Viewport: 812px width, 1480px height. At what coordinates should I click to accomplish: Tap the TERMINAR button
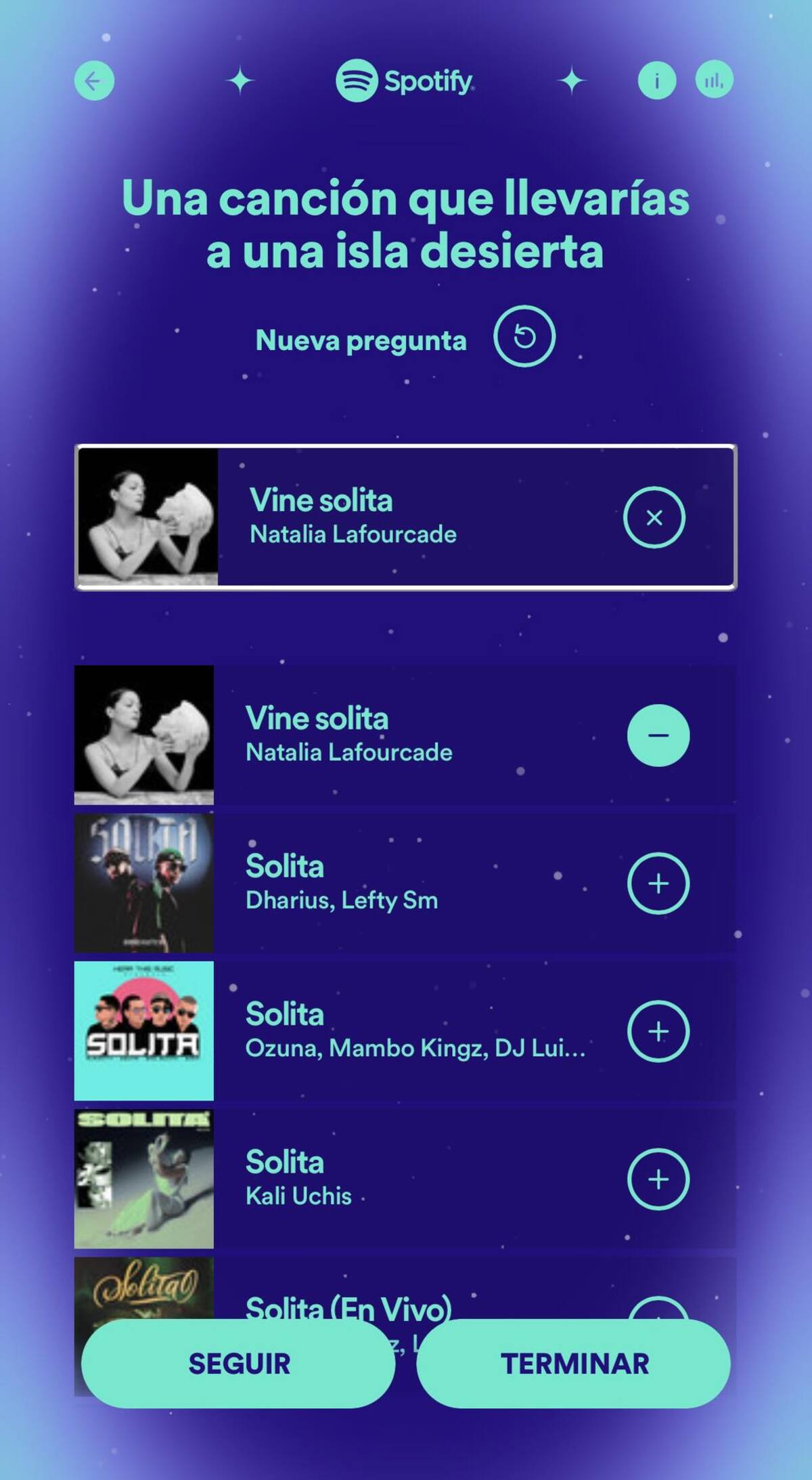click(574, 1364)
